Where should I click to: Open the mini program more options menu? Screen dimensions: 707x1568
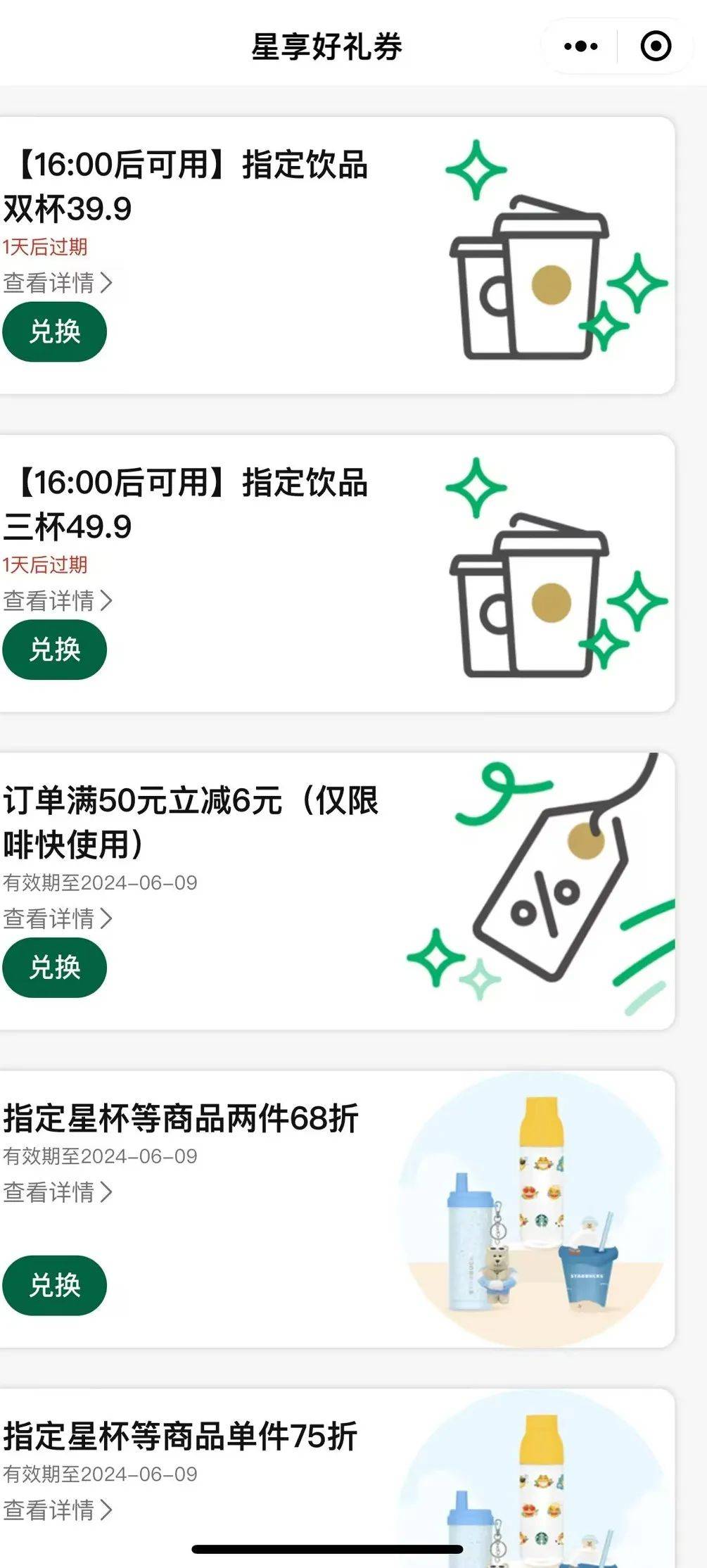[x=581, y=46]
